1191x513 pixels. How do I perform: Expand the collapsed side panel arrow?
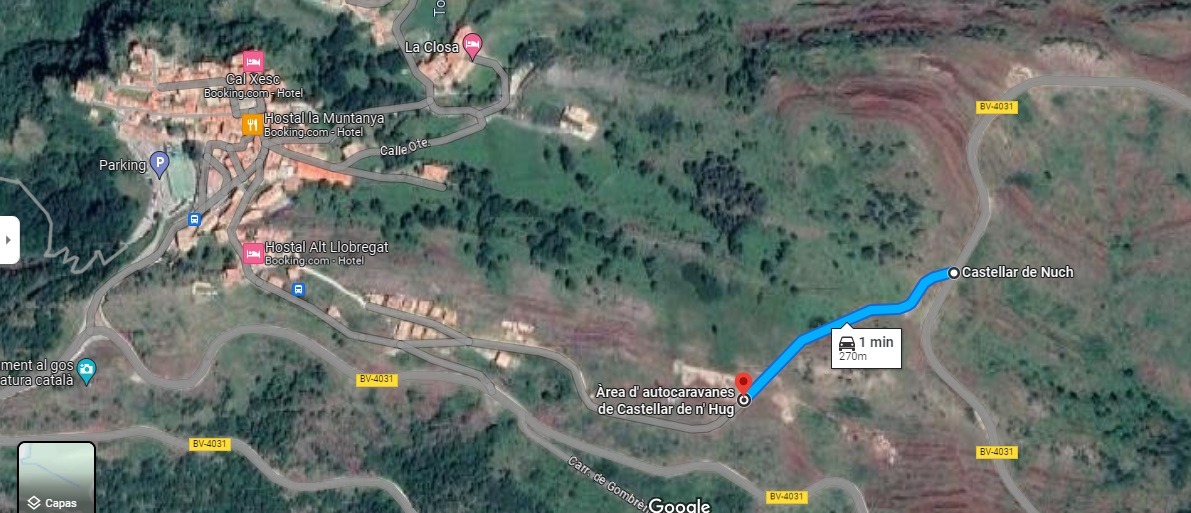[x=9, y=240]
